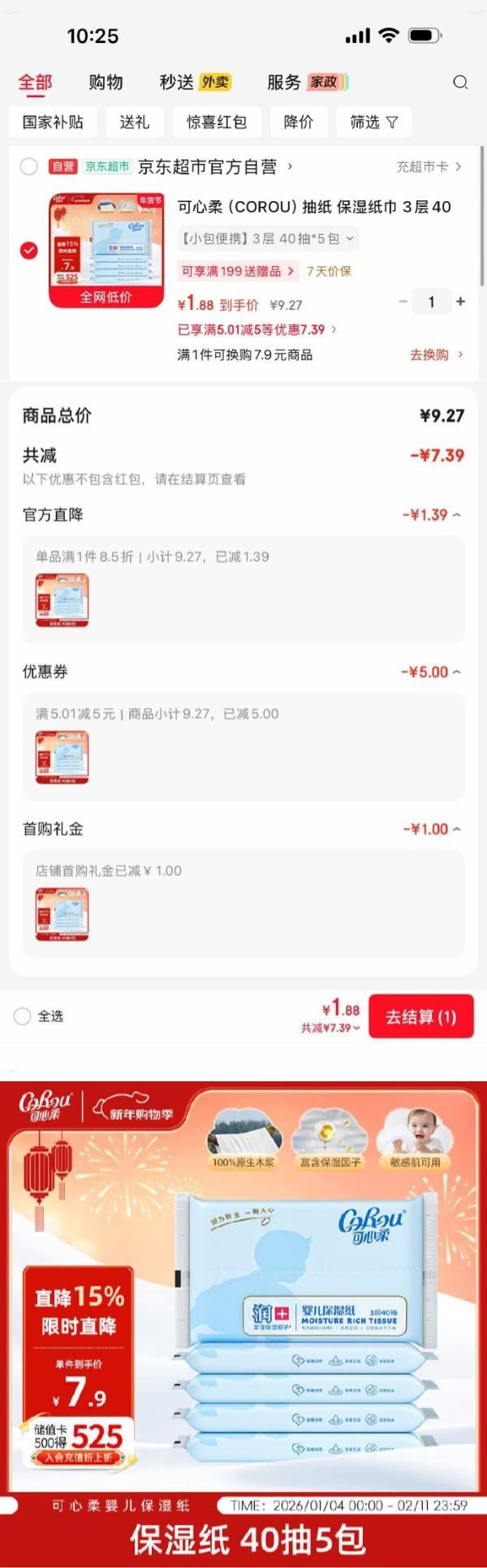Switch to the 购物 tab
This screenshot has height=1568, width=487.
106,82
